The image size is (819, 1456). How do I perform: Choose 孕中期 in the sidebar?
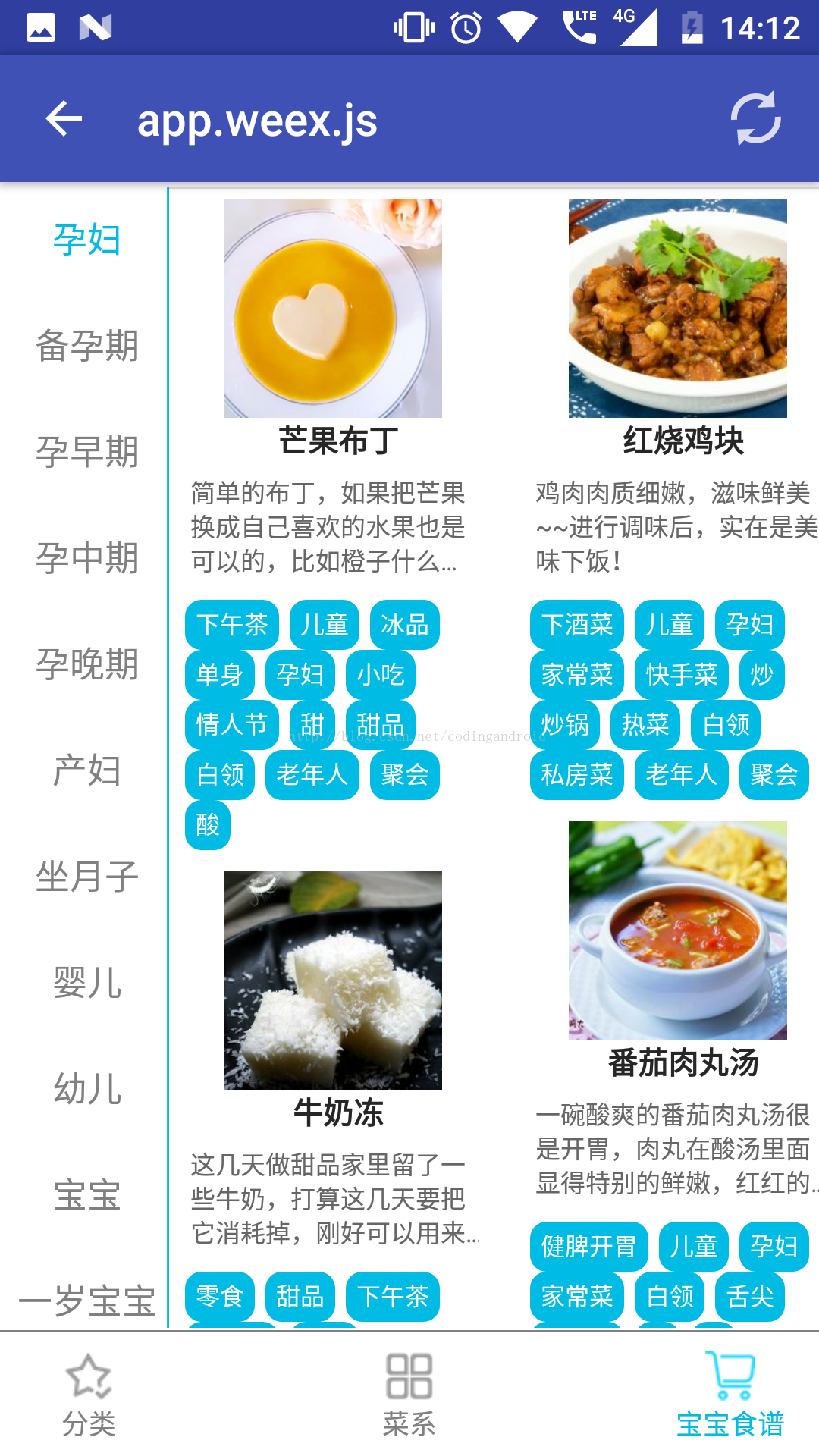point(87,558)
